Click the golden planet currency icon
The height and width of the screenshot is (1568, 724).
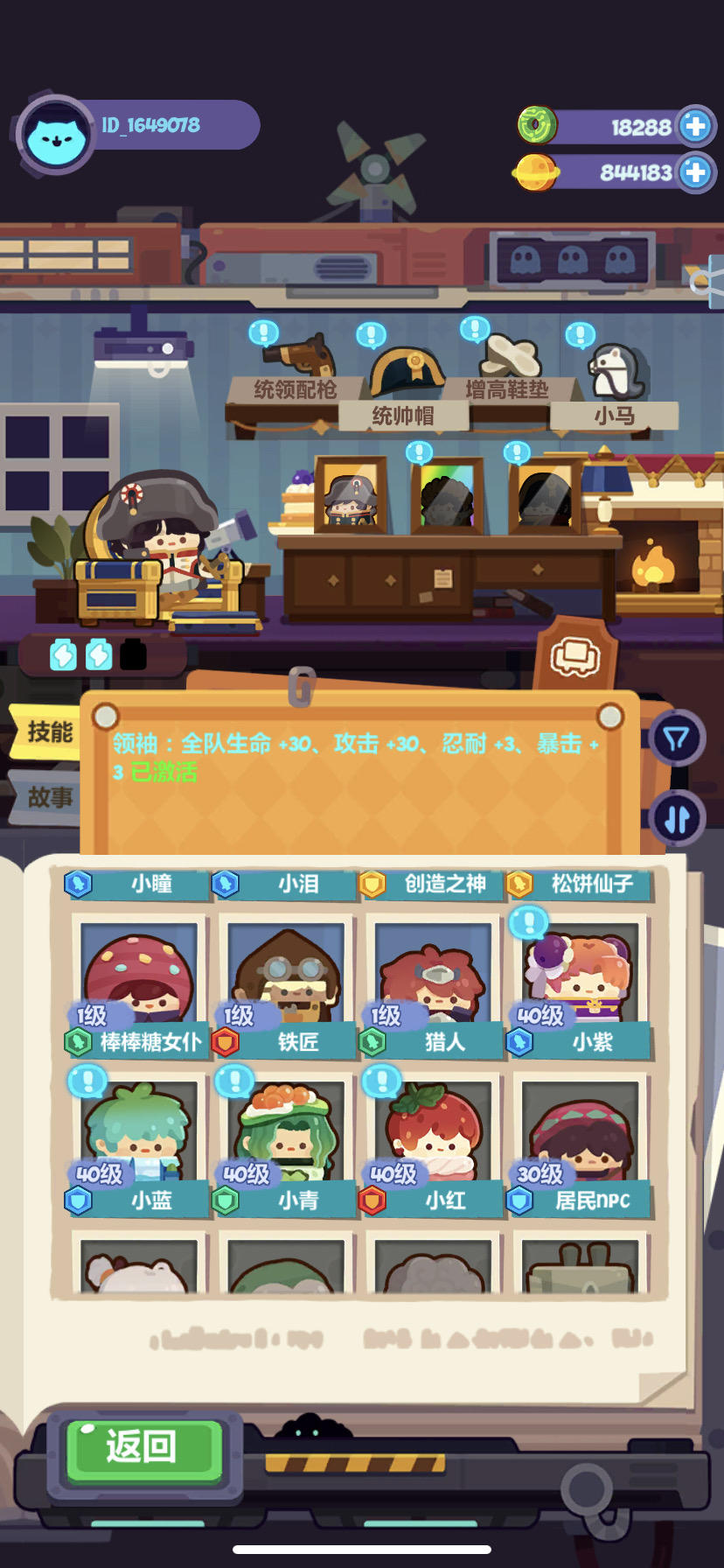click(536, 171)
